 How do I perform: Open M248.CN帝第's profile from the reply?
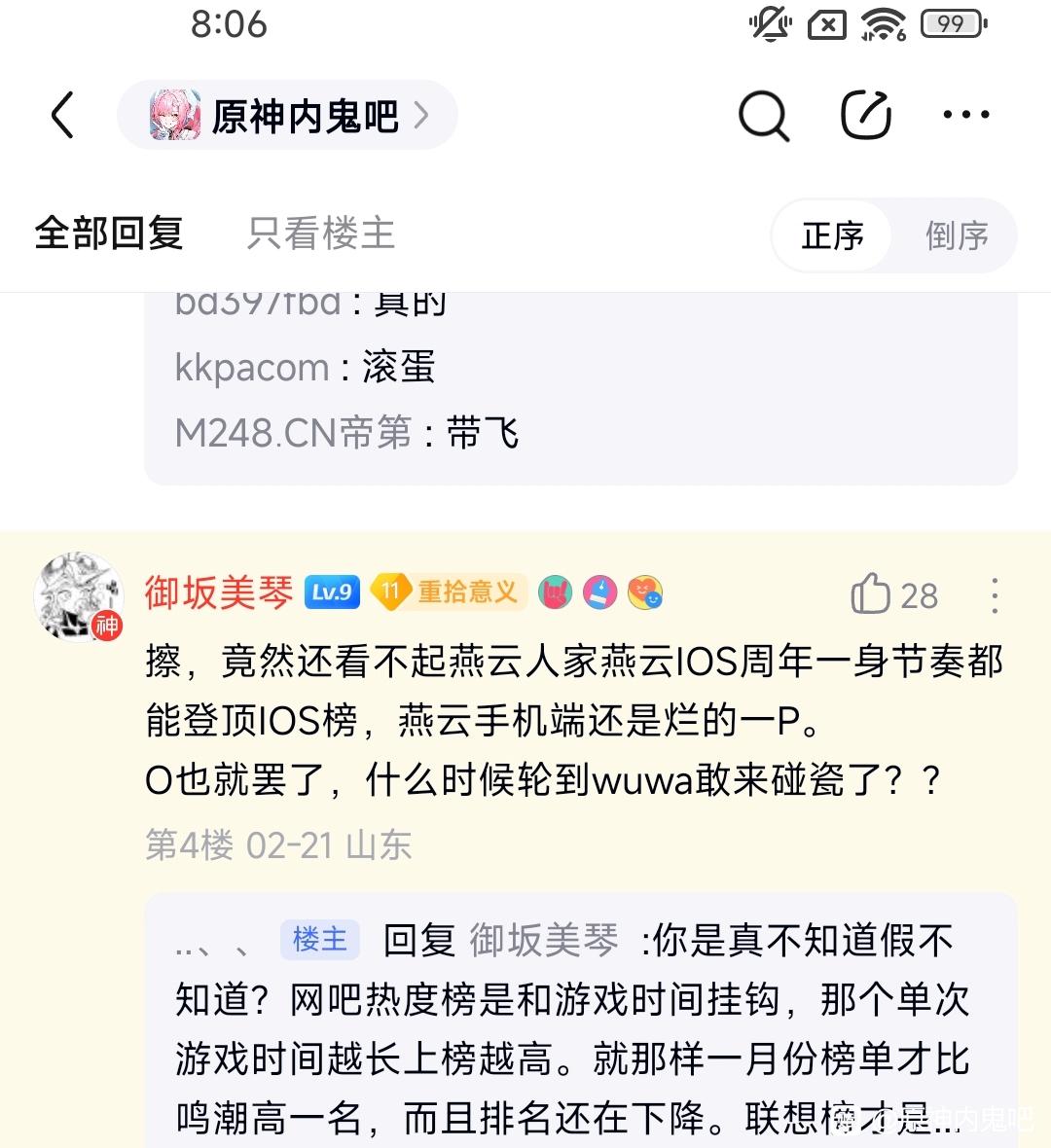tap(293, 432)
